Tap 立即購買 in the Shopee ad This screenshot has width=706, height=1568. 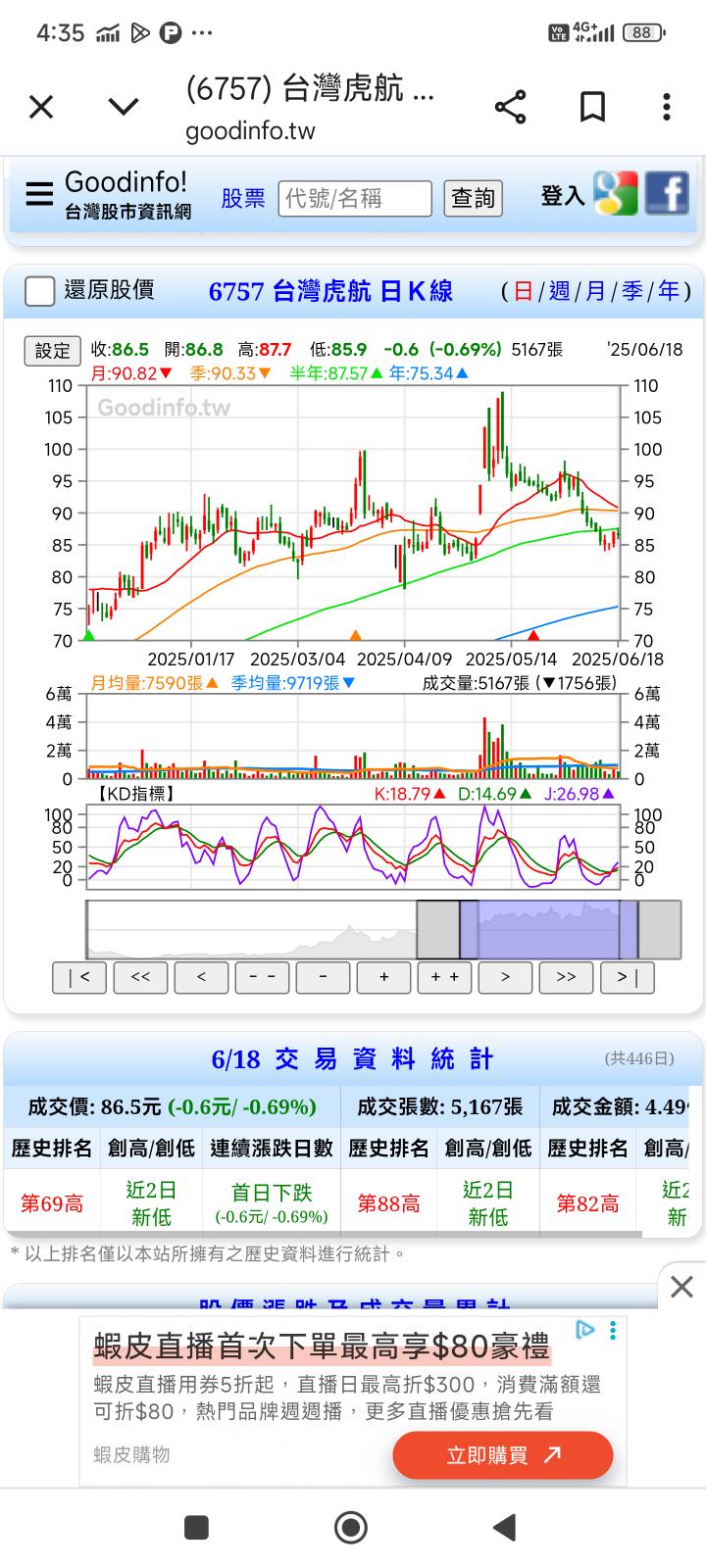click(x=502, y=1455)
